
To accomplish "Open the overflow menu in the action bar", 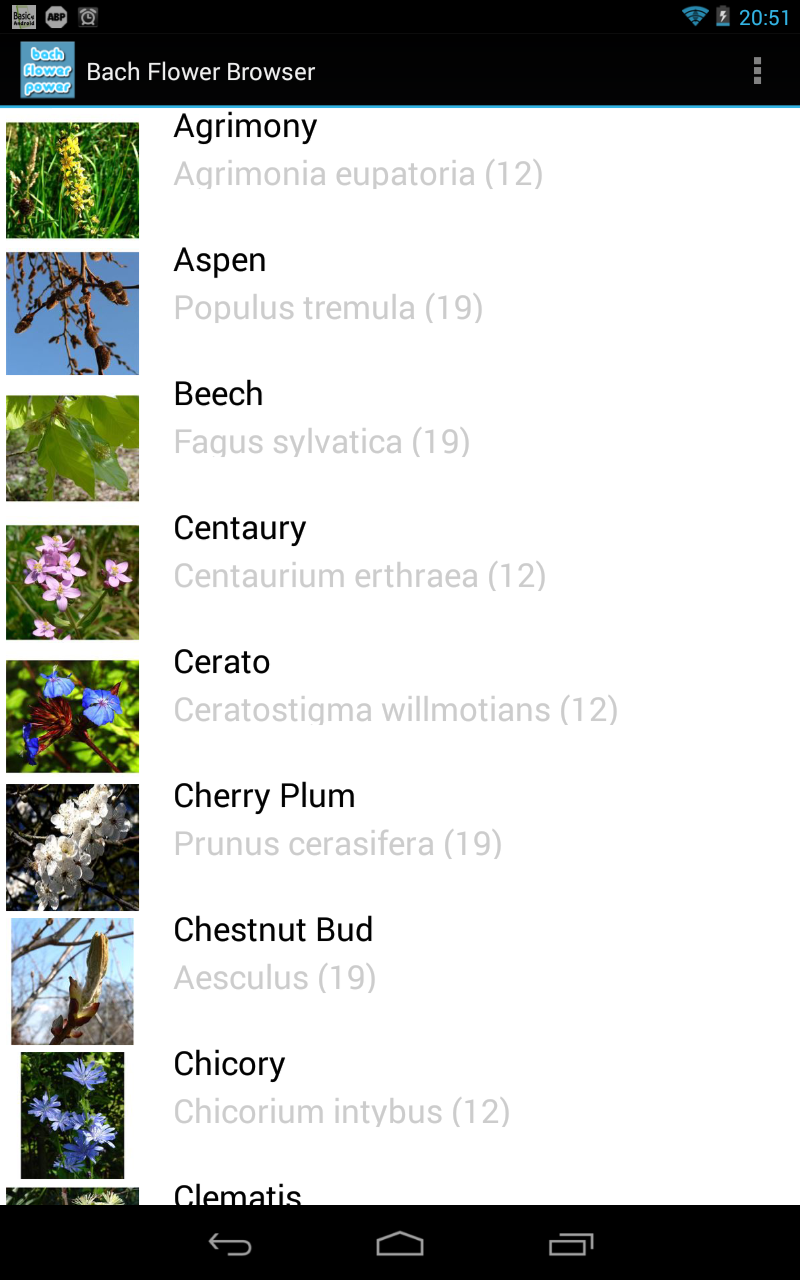I will (757, 71).
